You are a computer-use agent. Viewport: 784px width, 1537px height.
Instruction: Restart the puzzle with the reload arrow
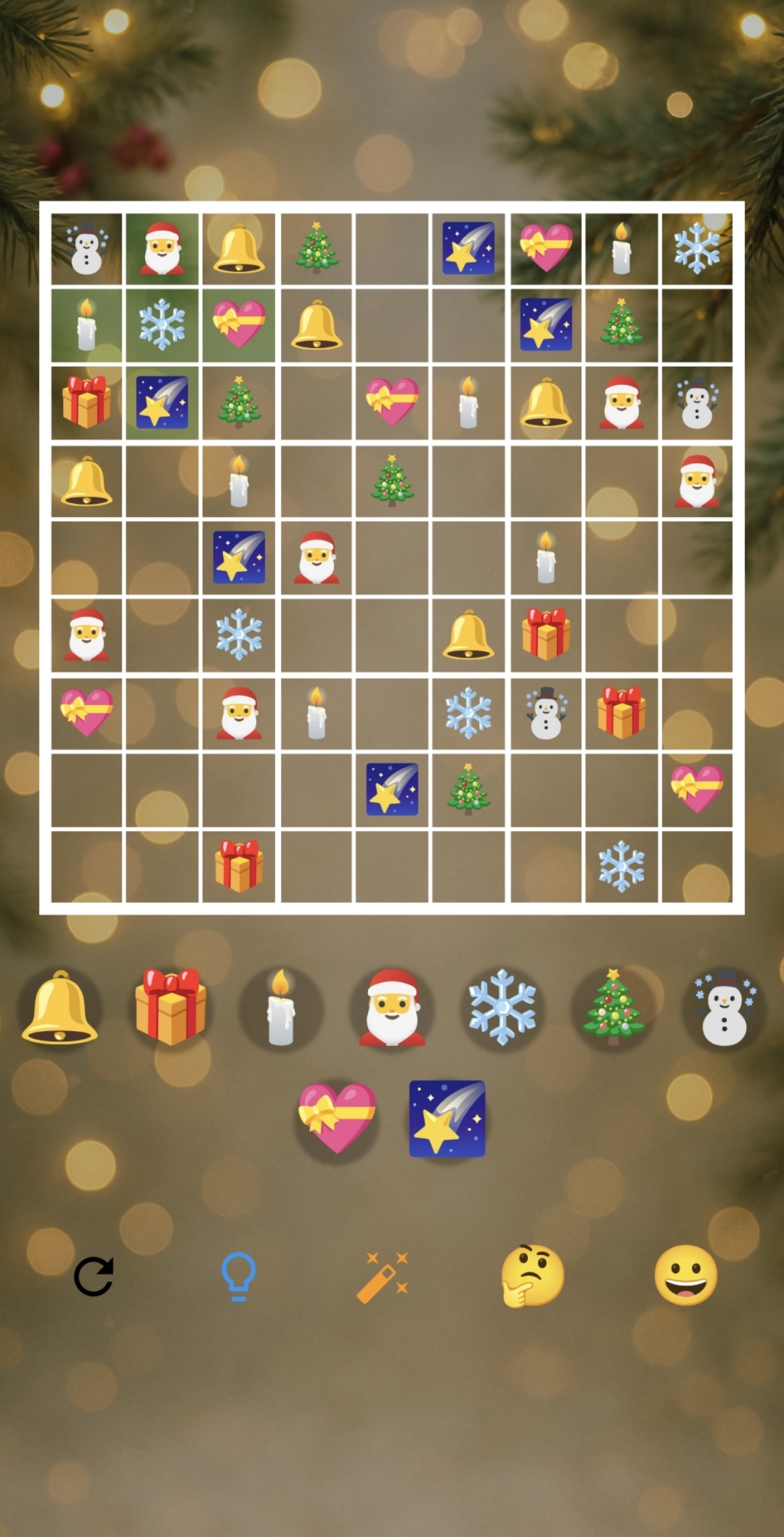click(94, 1276)
